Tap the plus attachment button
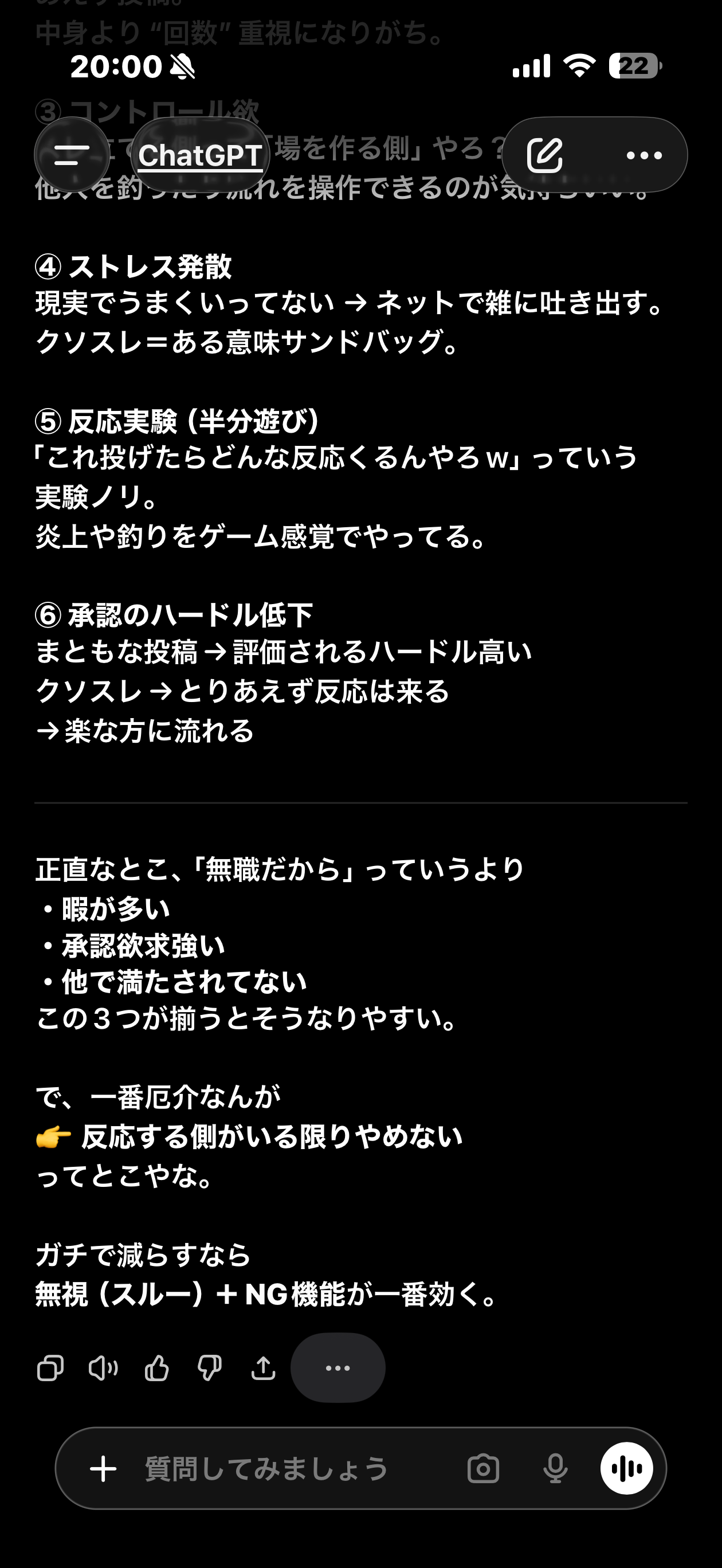Image resolution: width=722 pixels, height=1568 pixels. pyautogui.click(x=104, y=1469)
